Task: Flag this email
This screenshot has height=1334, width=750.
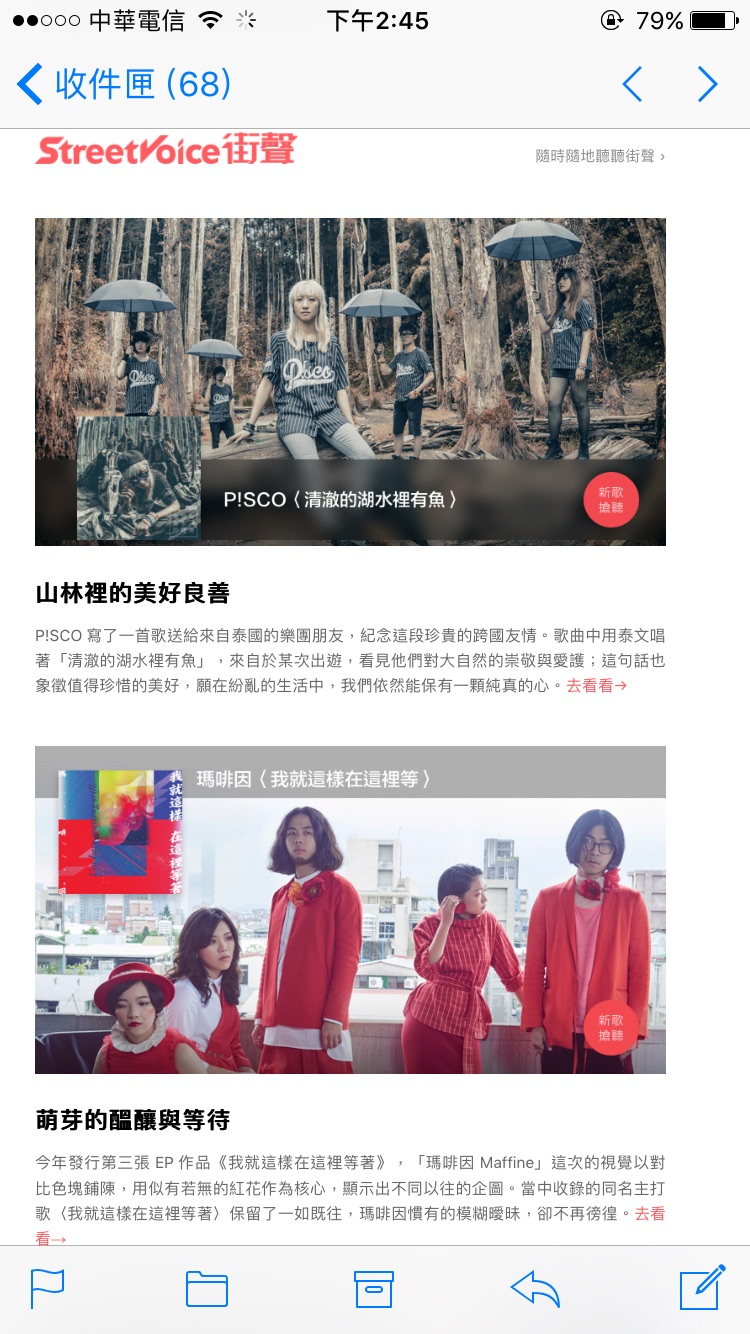Action: [x=47, y=1288]
